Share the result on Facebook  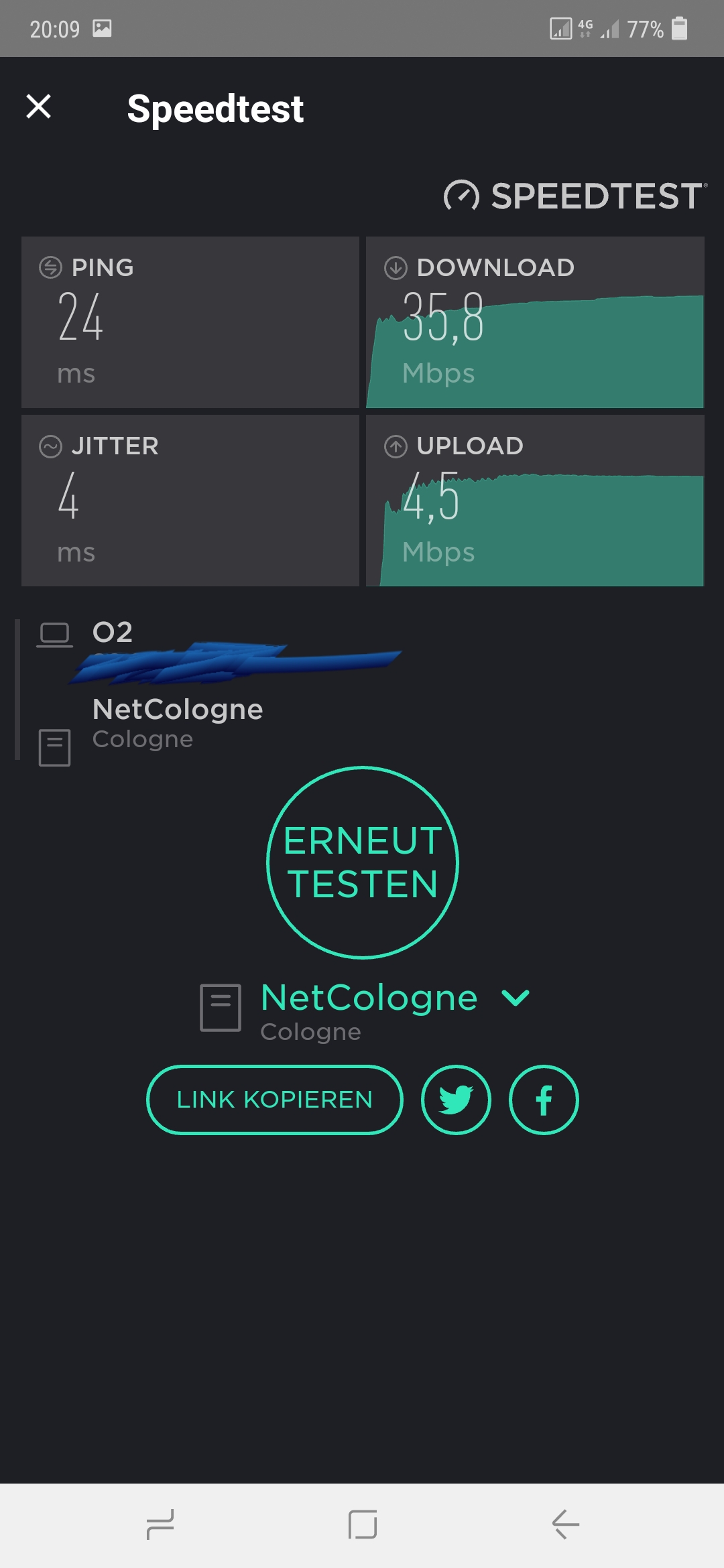(544, 1100)
